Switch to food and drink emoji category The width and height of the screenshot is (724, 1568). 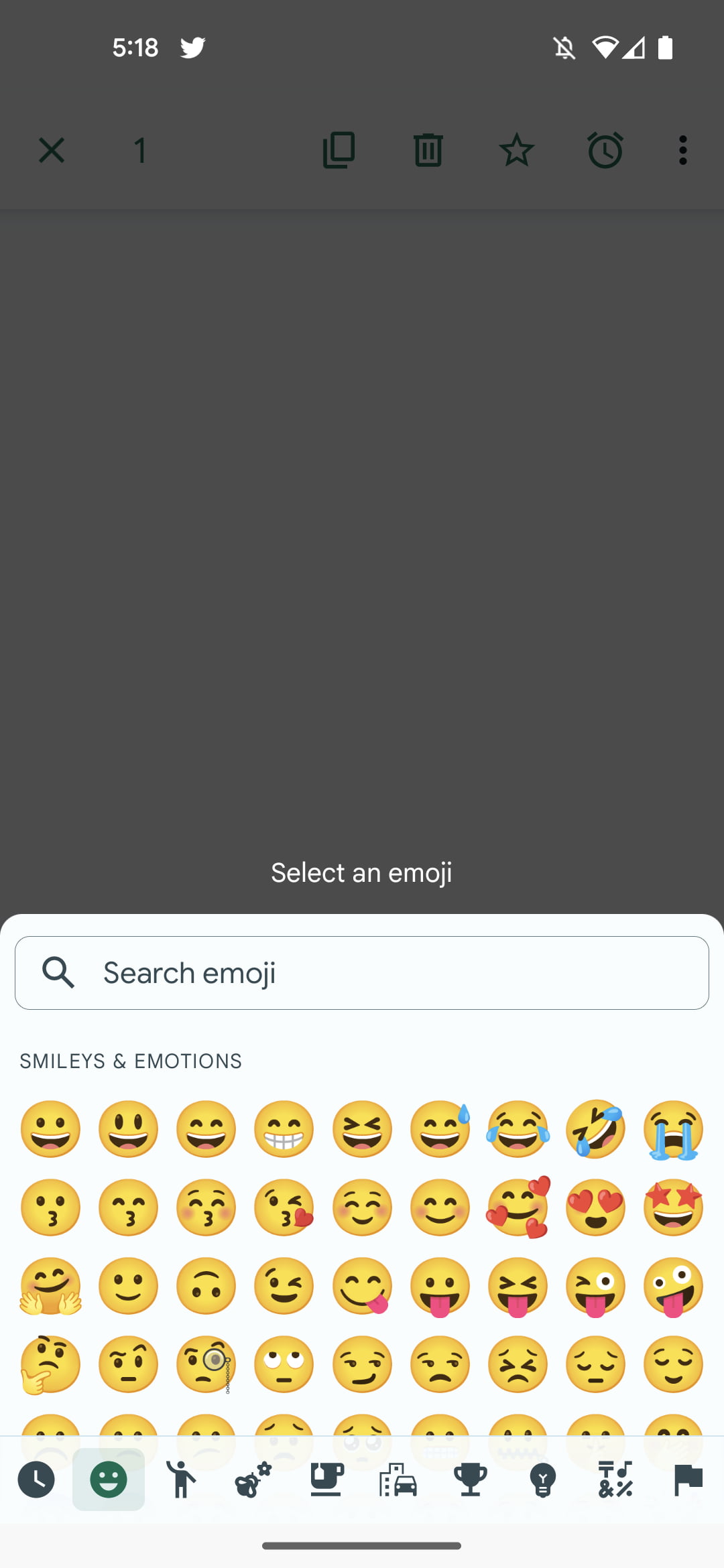[x=326, y=1480]
